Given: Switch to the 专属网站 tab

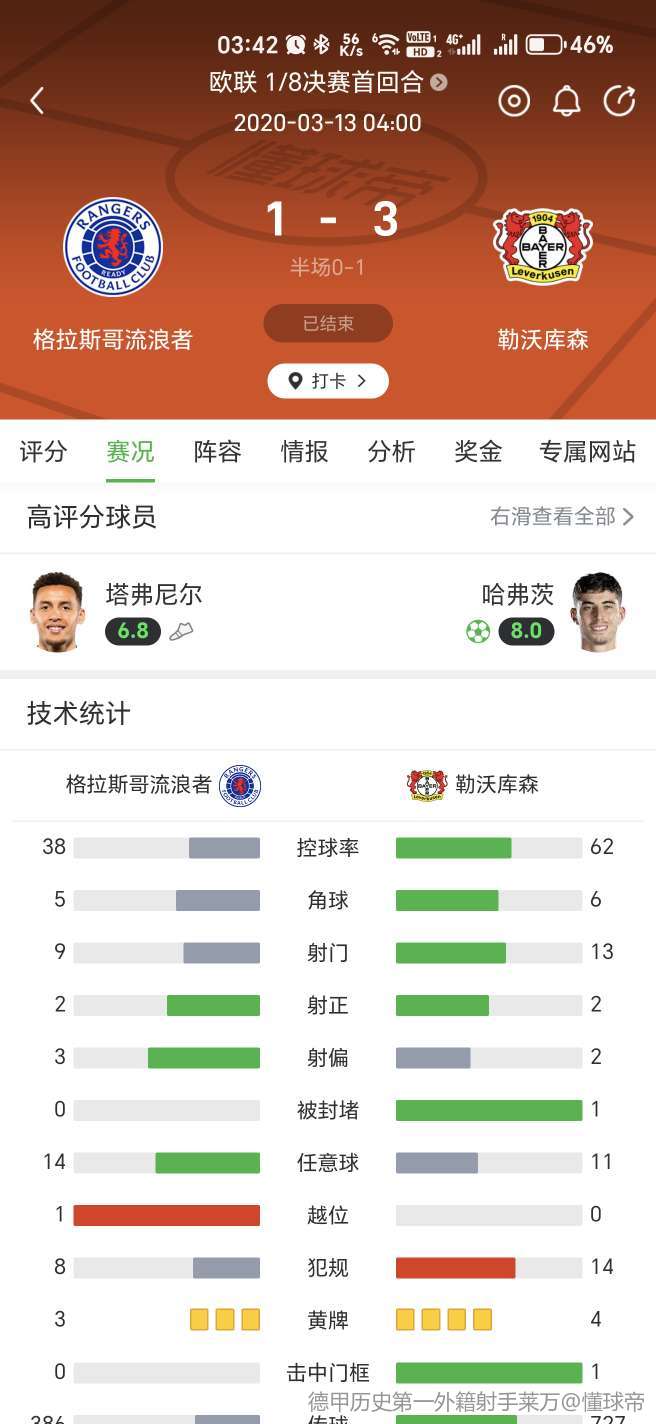Looking at the screenshot, I should point(587,452).
